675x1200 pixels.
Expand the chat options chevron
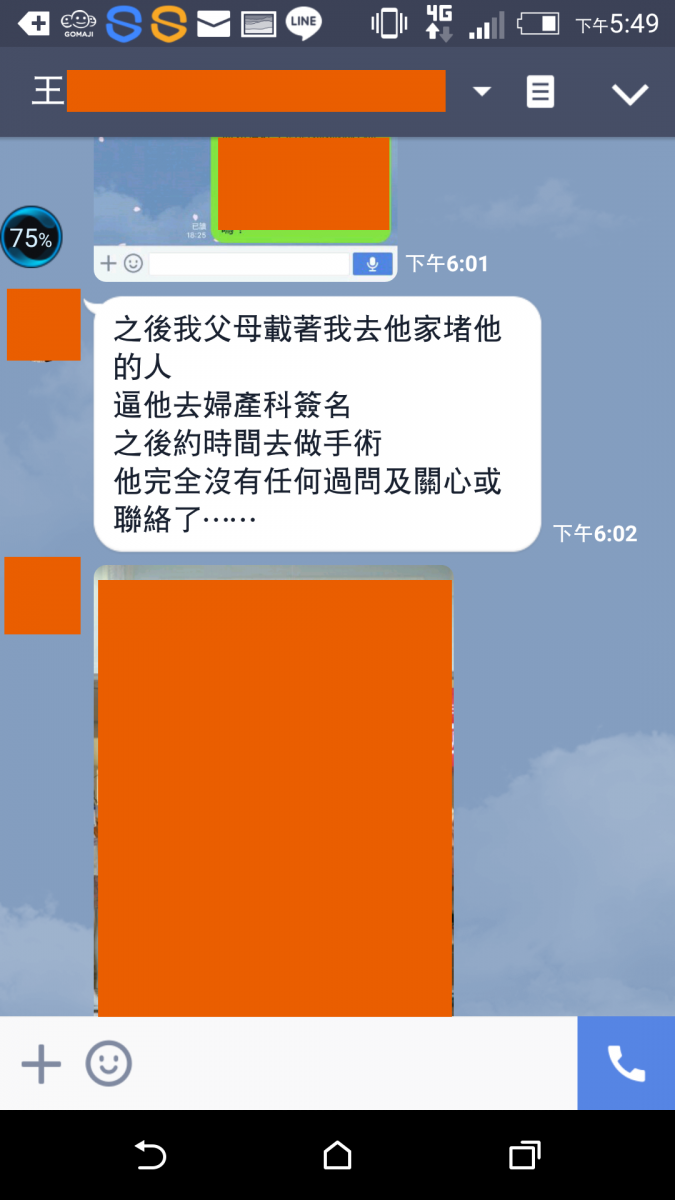tap(630, 94)
